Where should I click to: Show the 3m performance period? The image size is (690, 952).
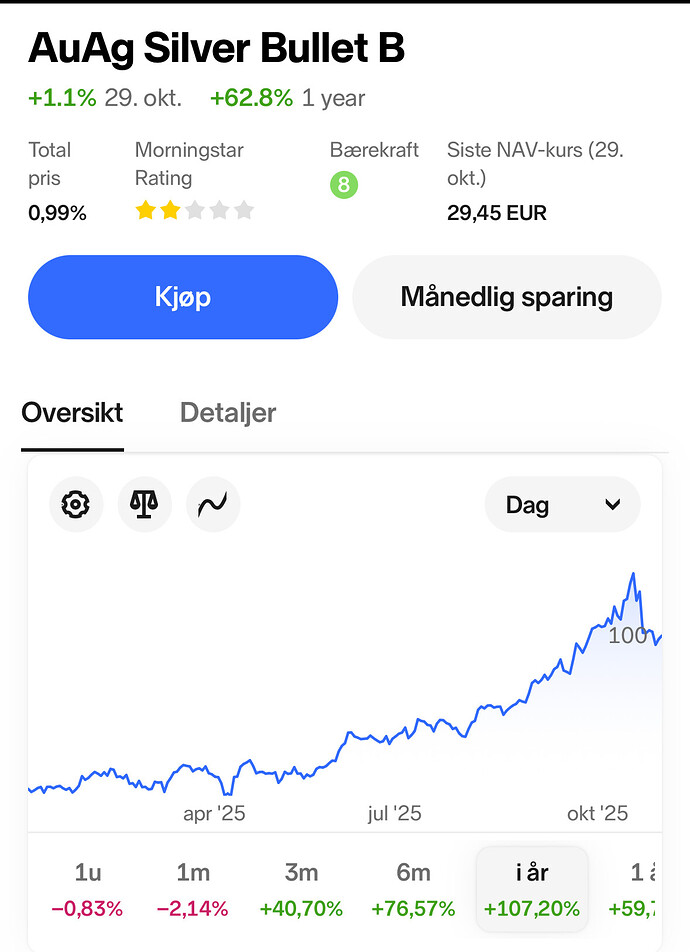pos(301,889)
